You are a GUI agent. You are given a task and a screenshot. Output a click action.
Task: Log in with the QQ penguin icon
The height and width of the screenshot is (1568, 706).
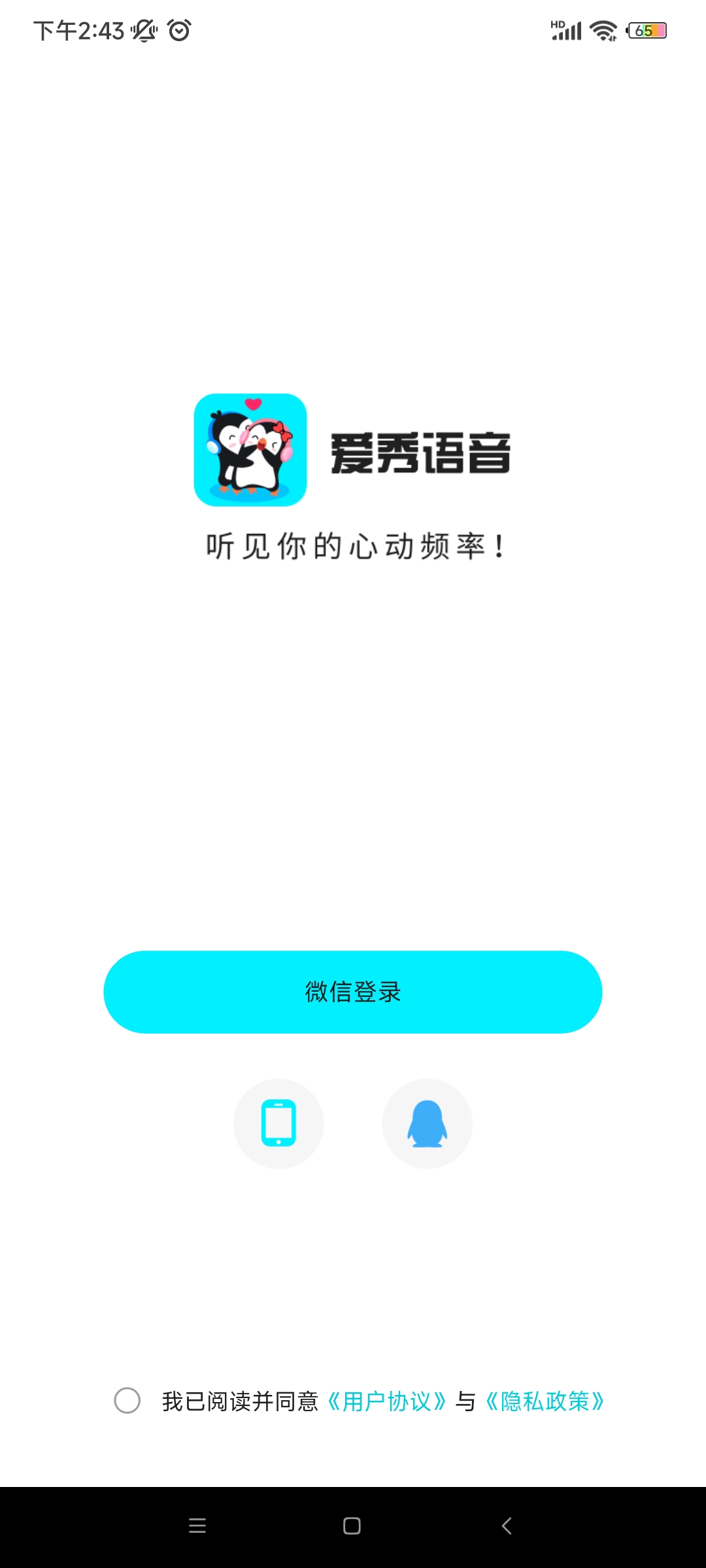[x=428, y=1123]
